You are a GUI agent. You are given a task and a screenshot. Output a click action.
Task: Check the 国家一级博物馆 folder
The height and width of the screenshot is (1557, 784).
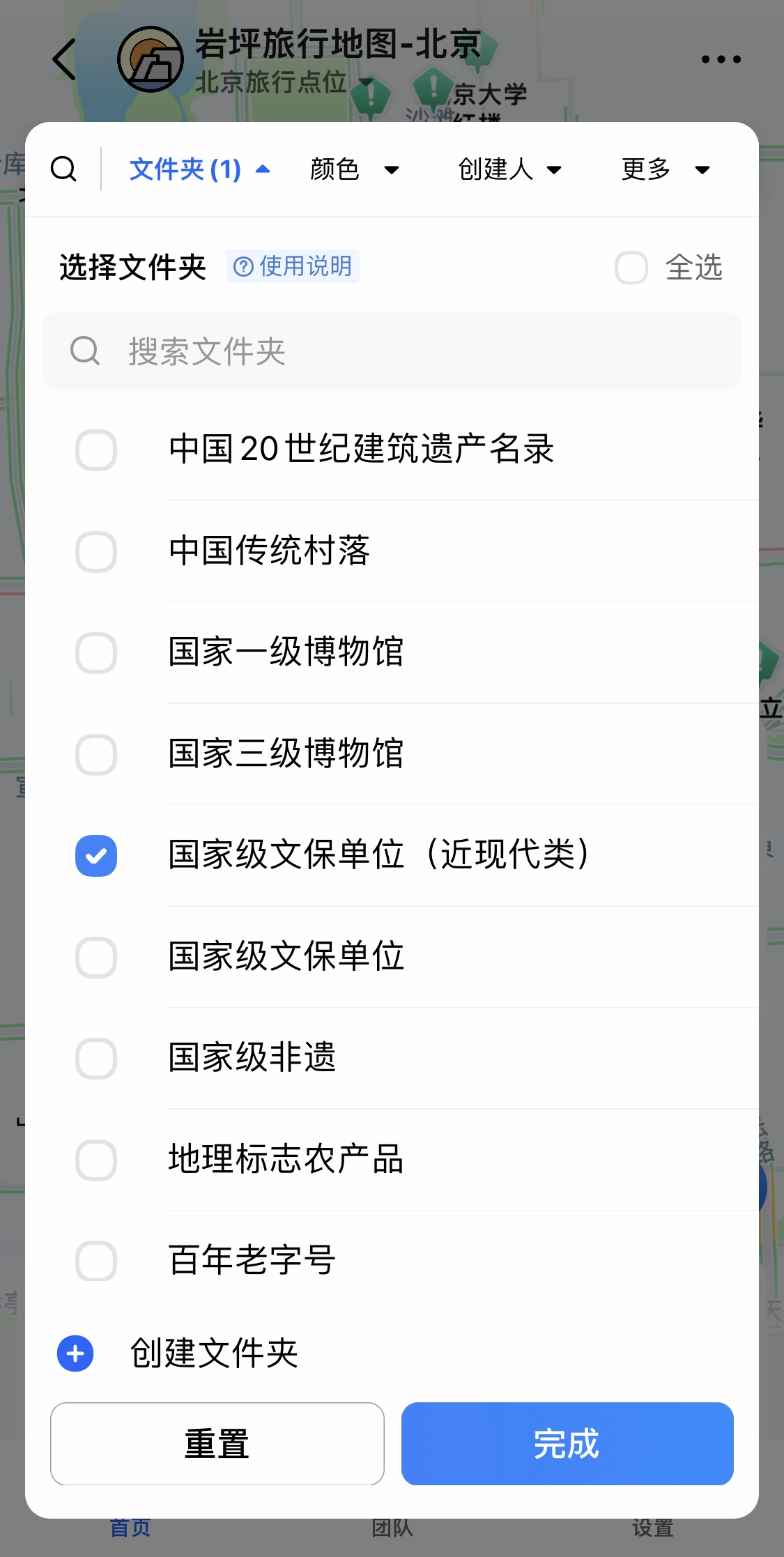[x=96, y=653]
